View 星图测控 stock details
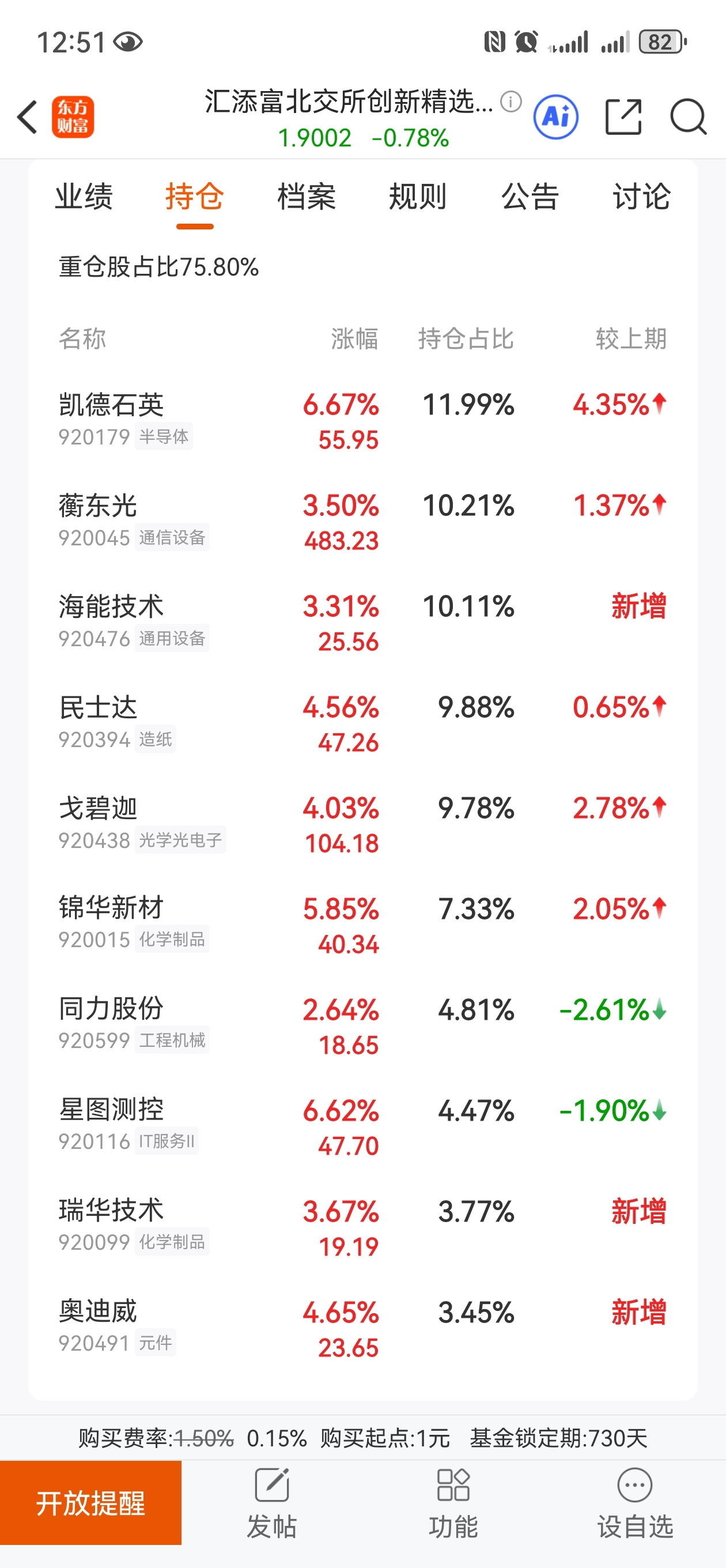The width and height of the screenshot is (726, 1568). (362, 1126)
